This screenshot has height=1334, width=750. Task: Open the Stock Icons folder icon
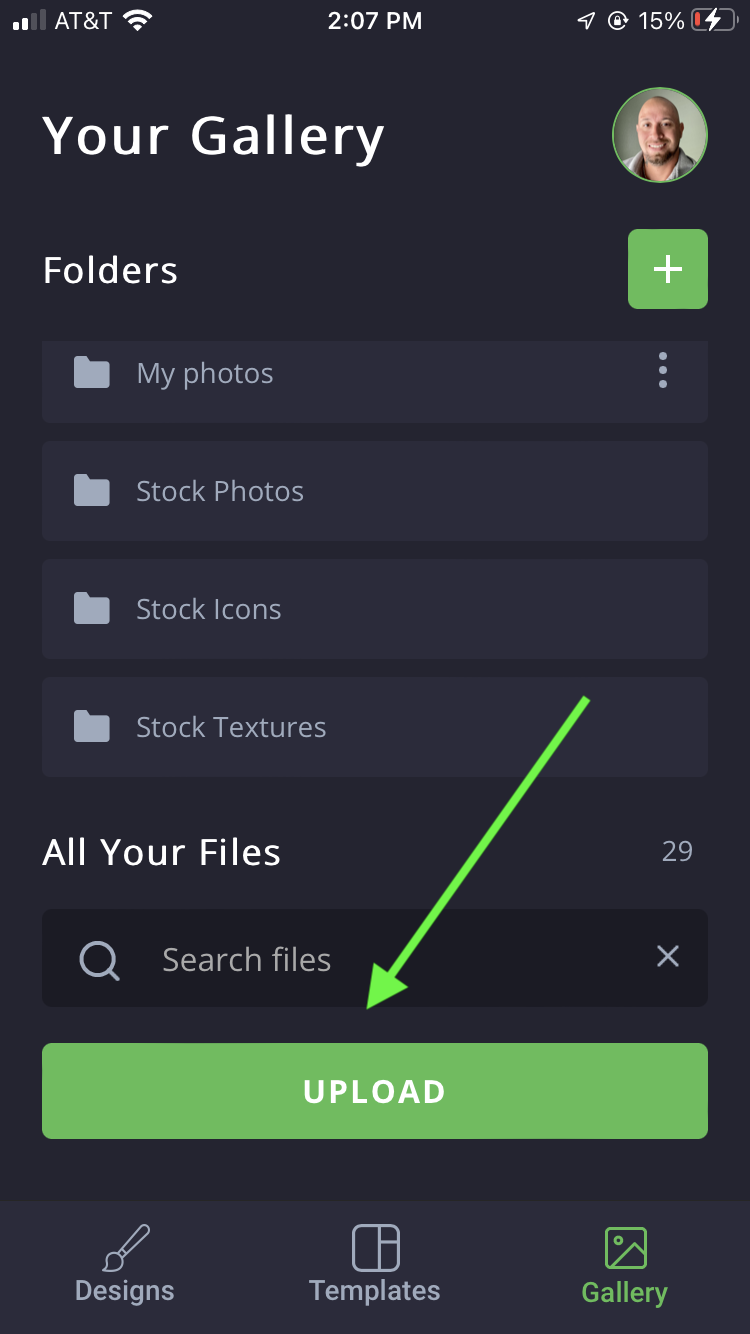pos(91,609)
